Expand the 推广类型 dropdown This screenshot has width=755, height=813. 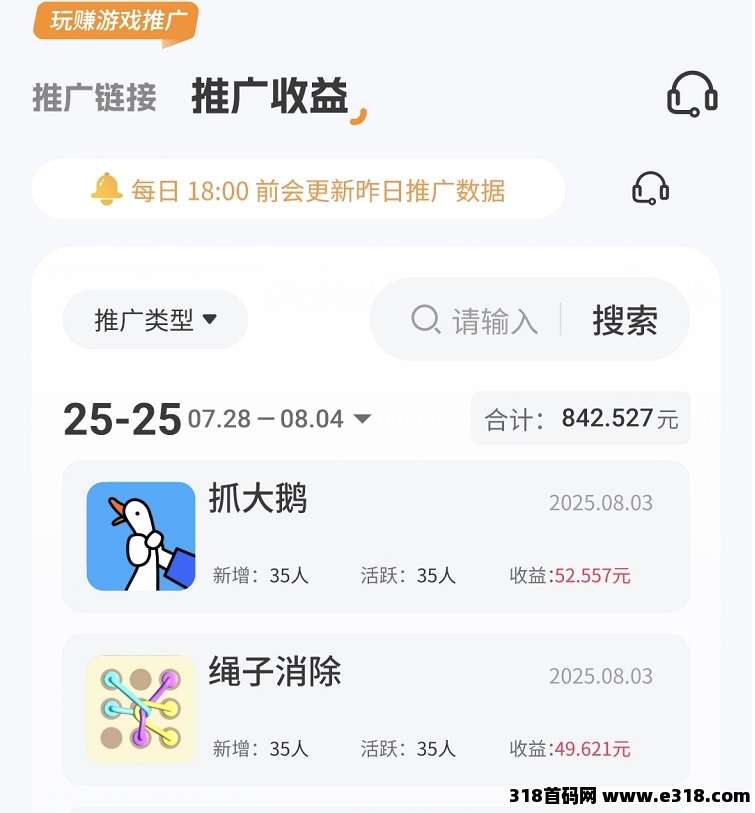tap(155, 320)
